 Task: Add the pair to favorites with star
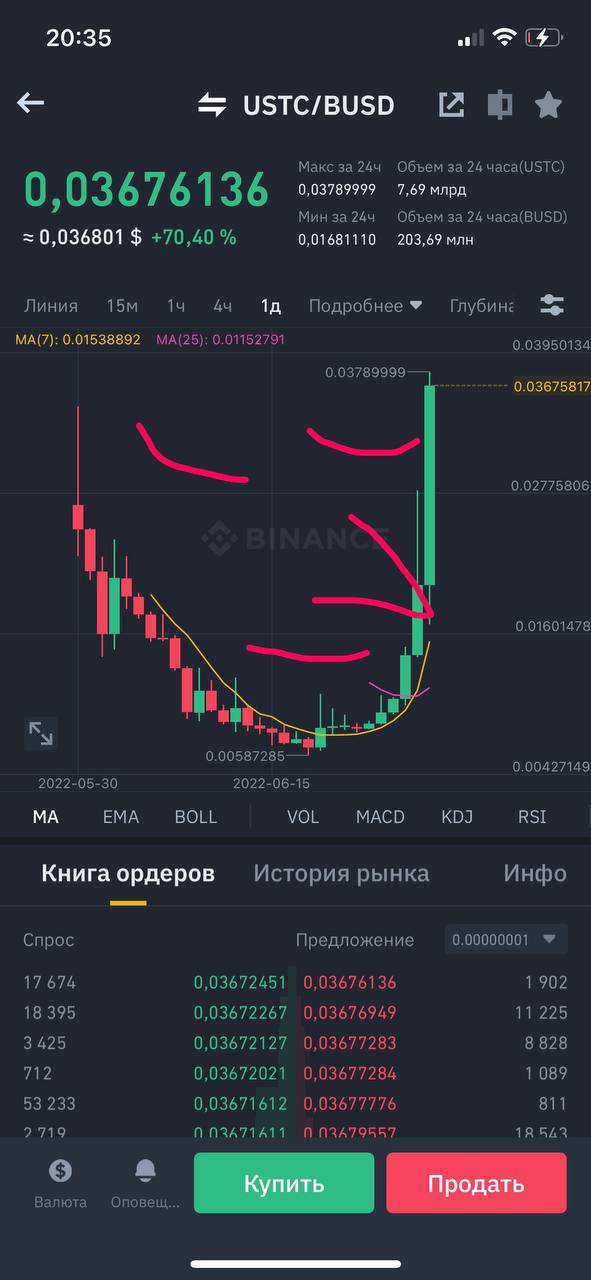click(x=548, y=104)
